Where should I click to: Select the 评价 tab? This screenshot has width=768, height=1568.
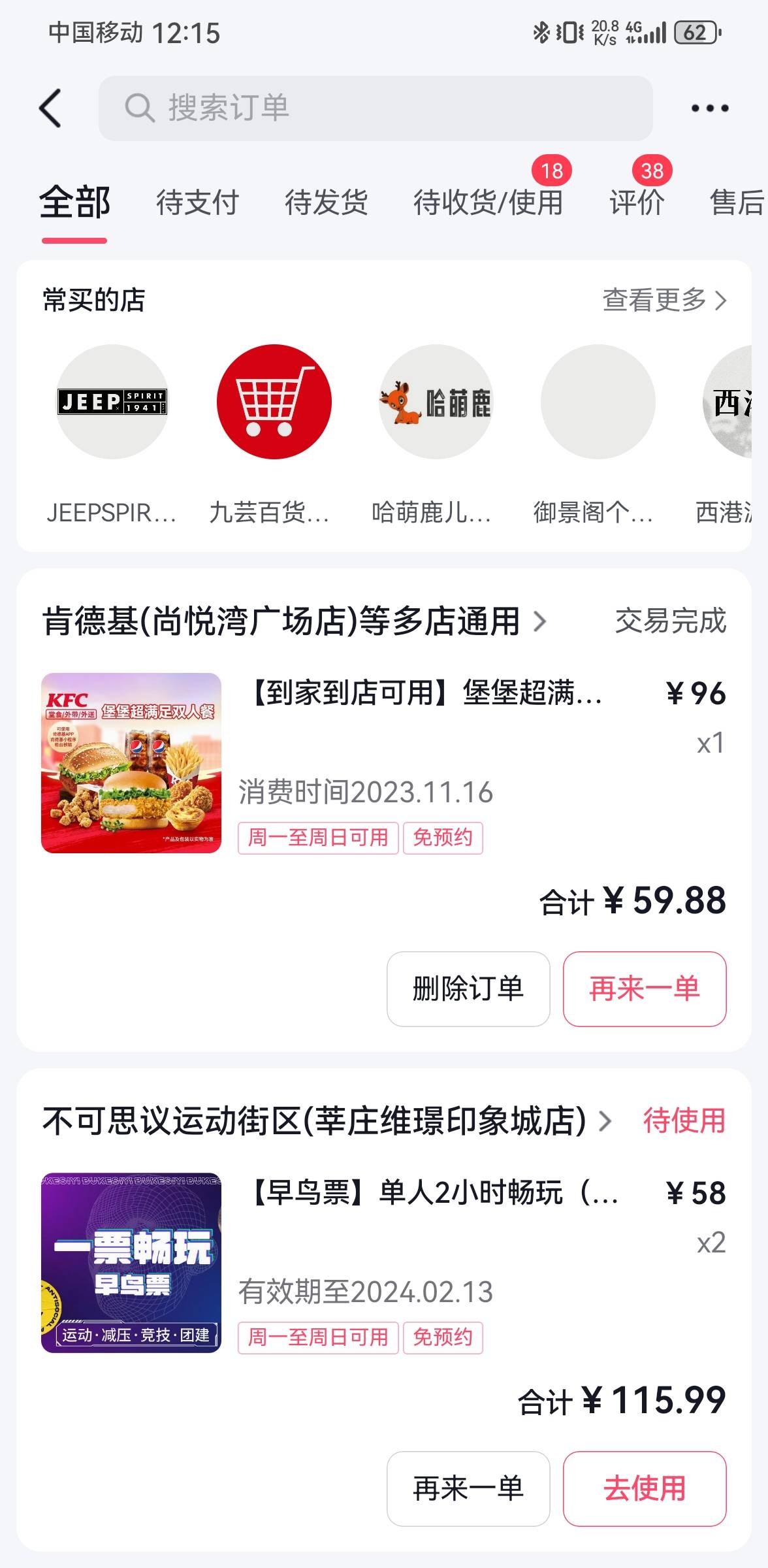pos(637,202)
